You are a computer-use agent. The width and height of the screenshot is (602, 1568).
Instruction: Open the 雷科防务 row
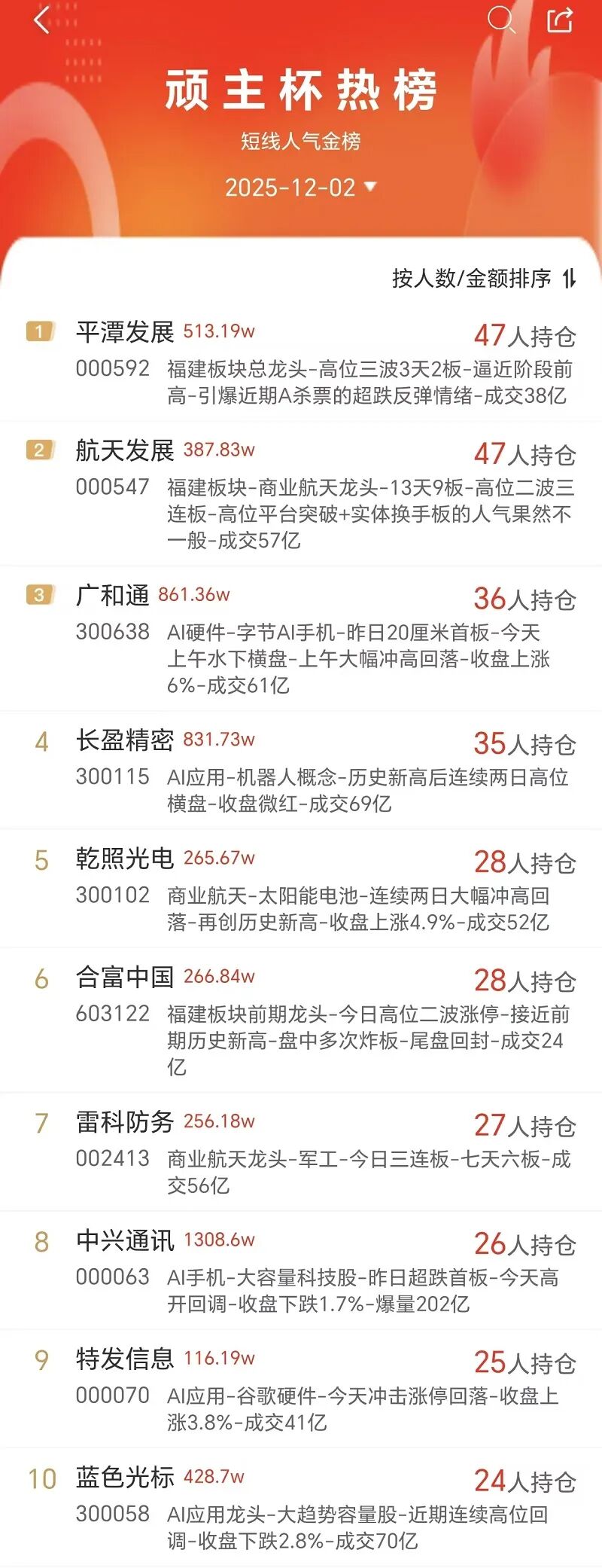(x=301, y=1152)
